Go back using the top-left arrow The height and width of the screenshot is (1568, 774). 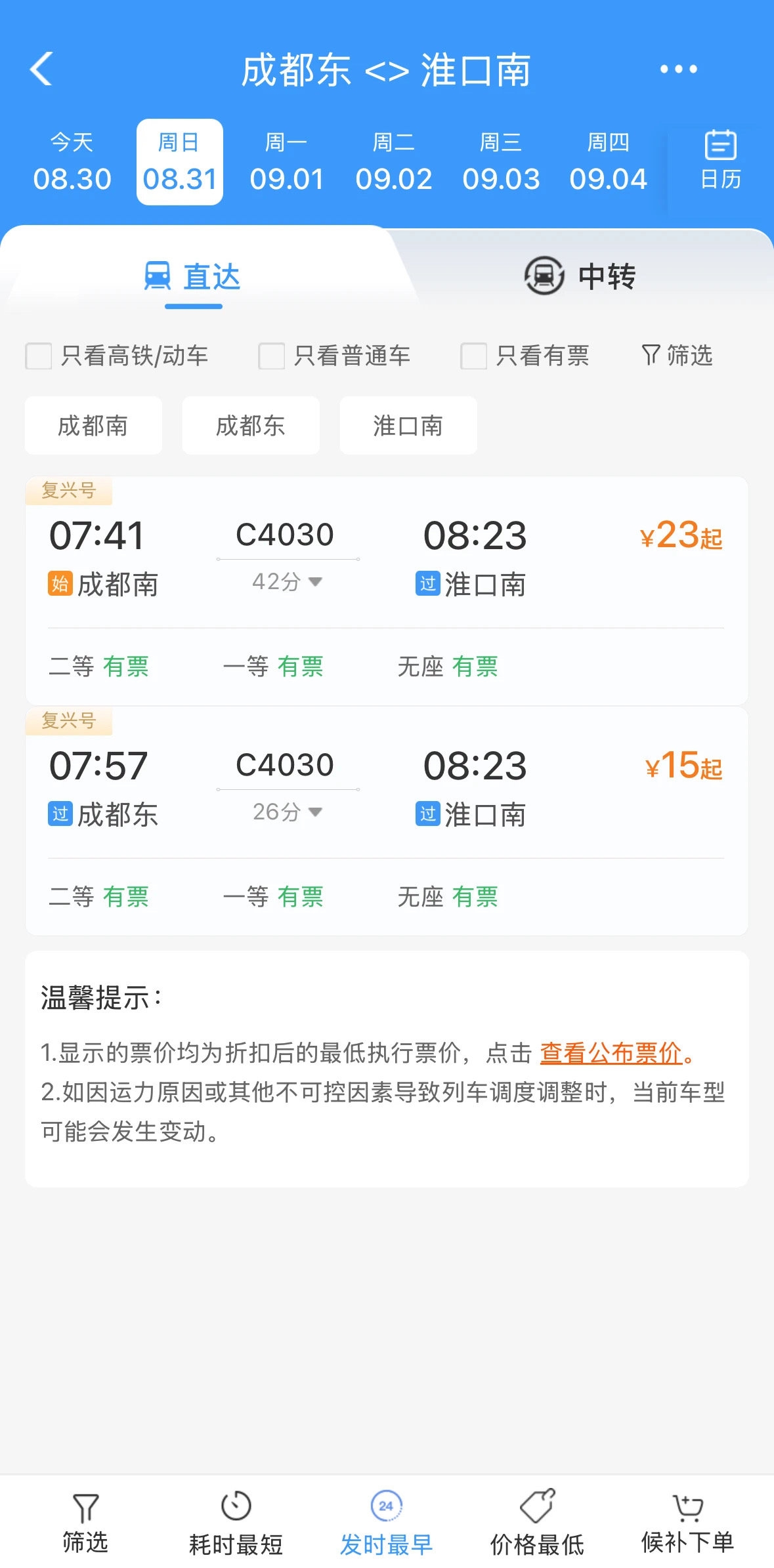coord(41,69)
